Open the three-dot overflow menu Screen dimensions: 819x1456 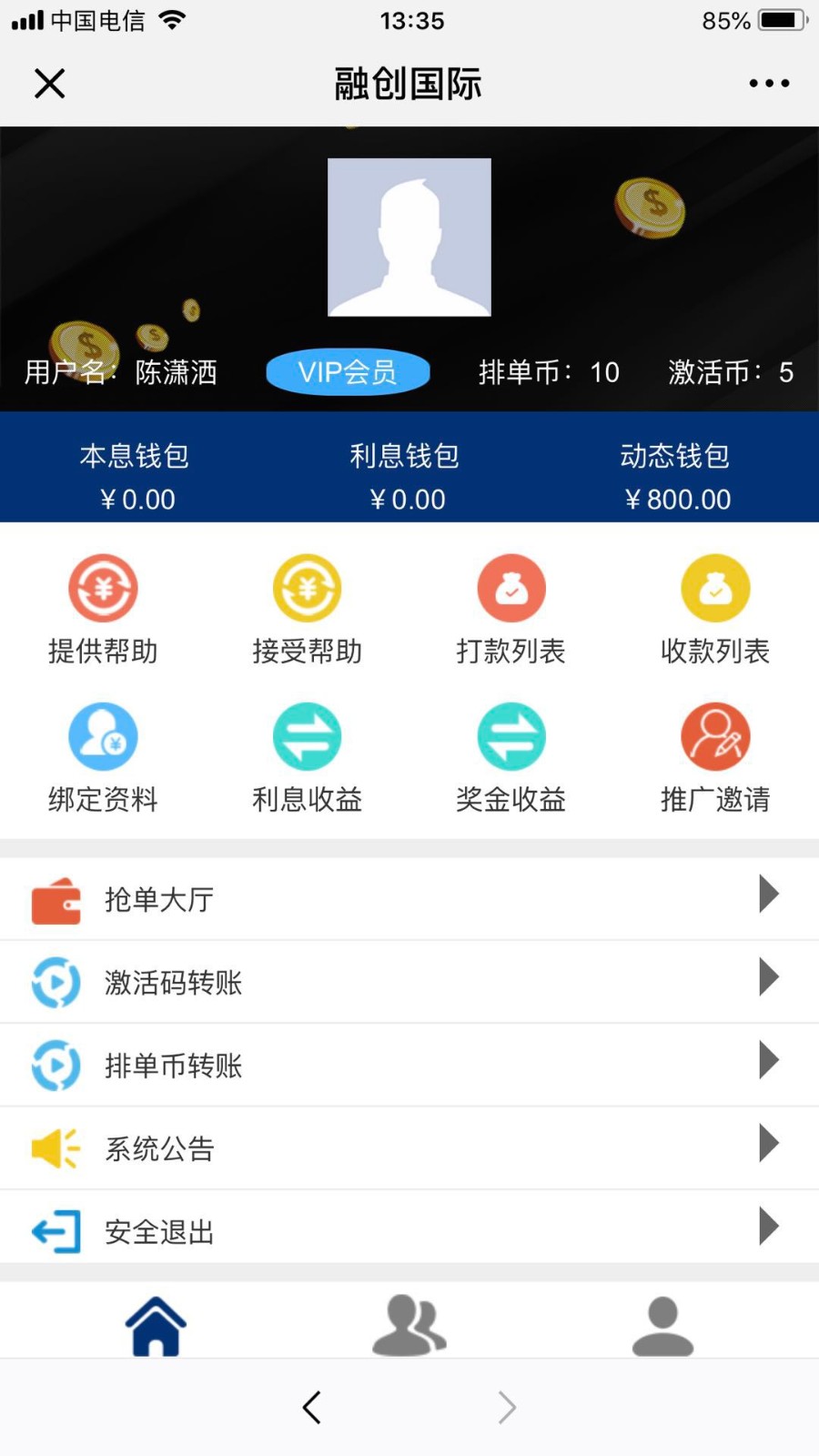(769, 84)
